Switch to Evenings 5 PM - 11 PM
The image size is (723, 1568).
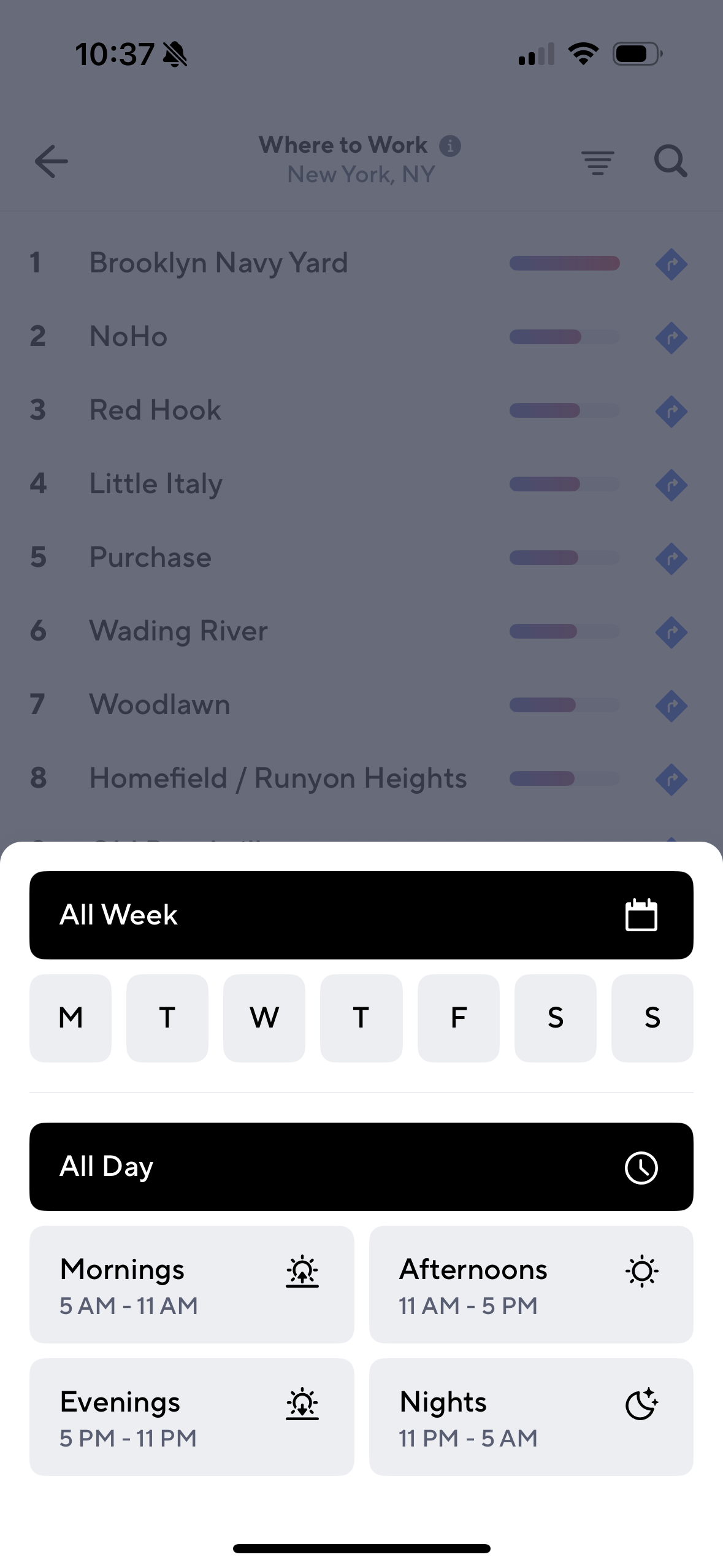[x=191, y=1416]
